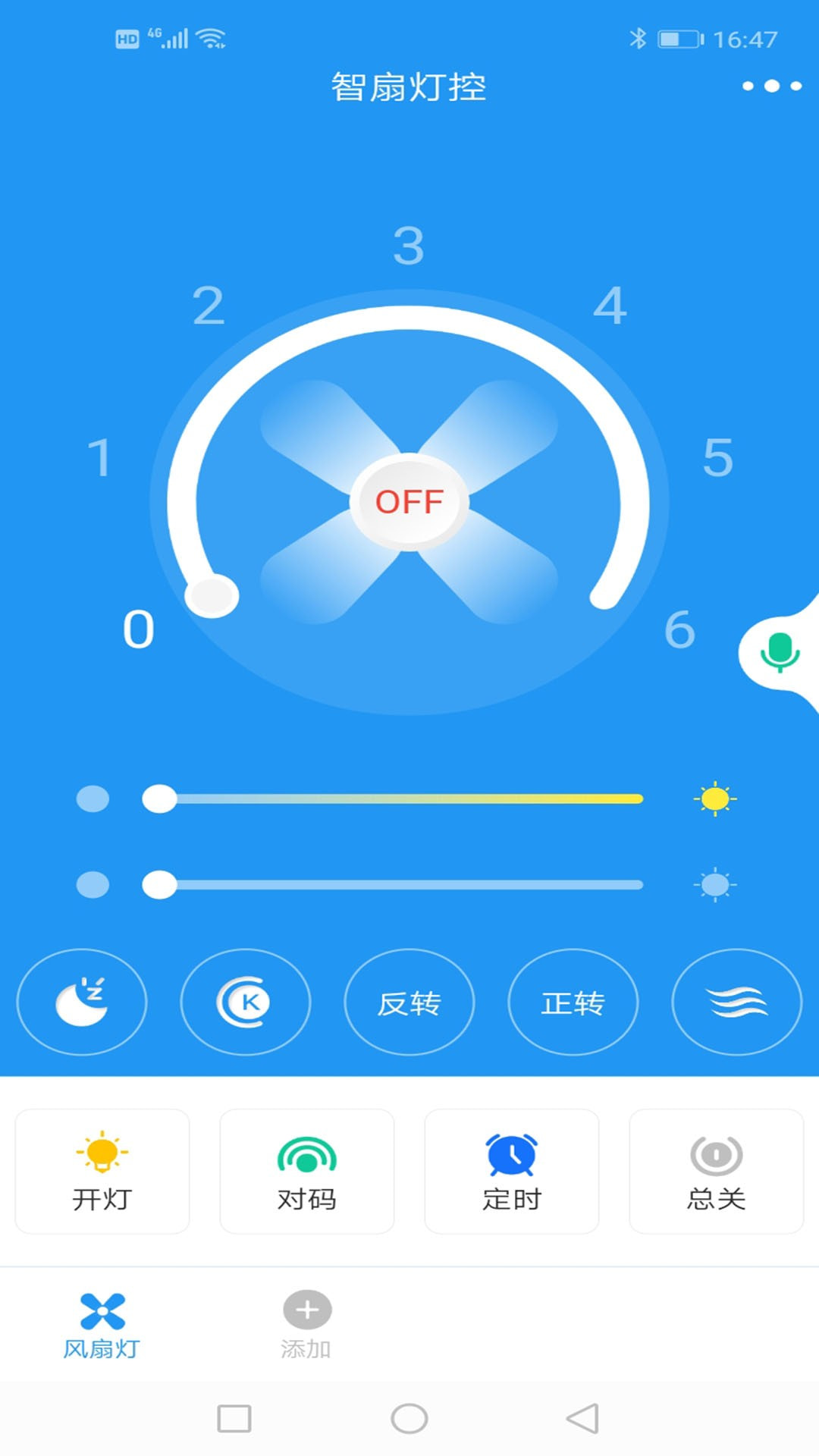Turn on natural wind mode
819x1456 pixels.
coord(737,1002)
